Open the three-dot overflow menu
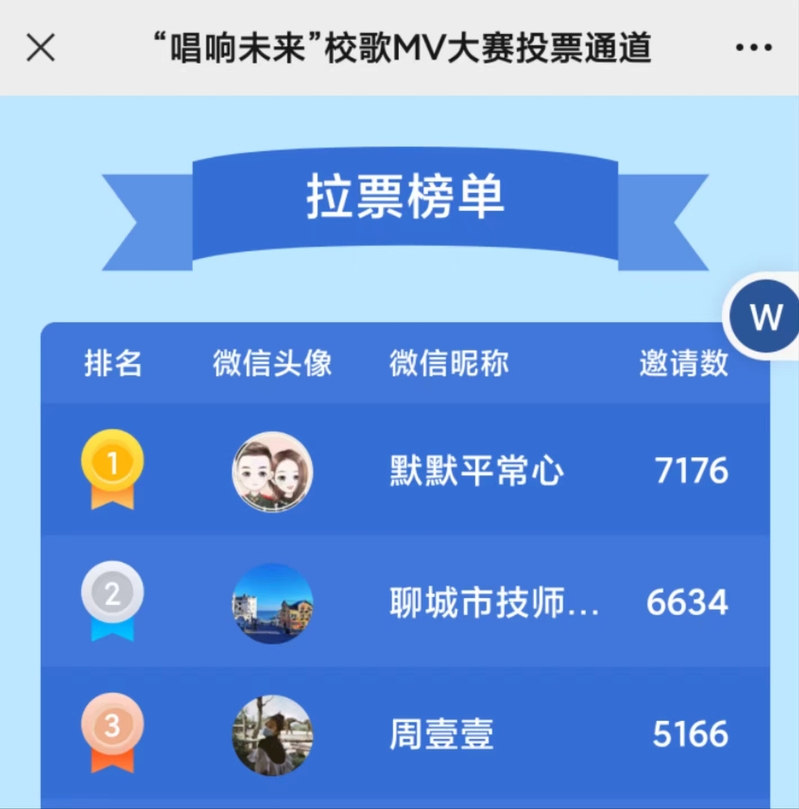Screen dimensions: 799x809 [x=753, y=47]
